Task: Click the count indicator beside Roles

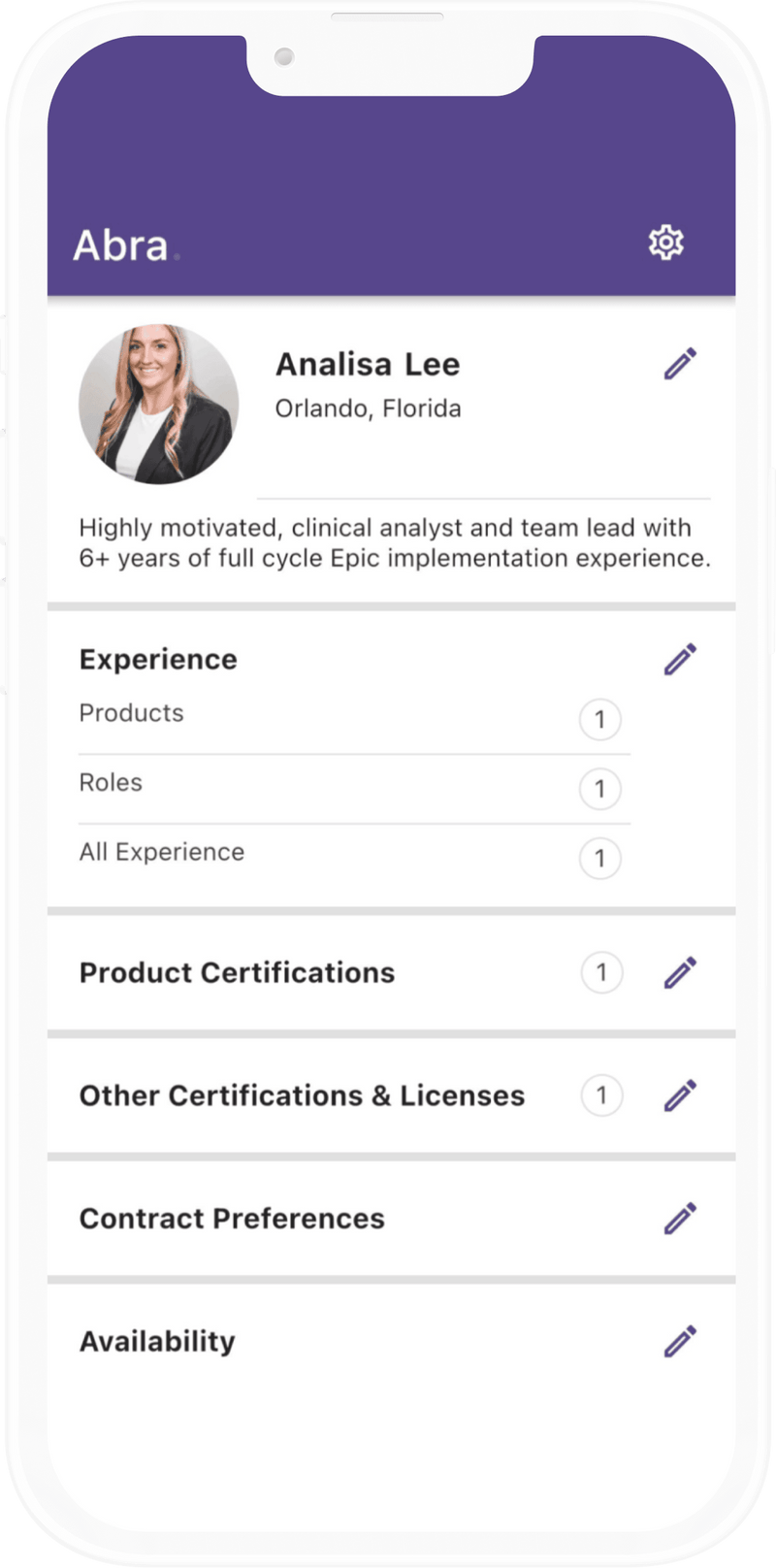Action: coord(600,789)
